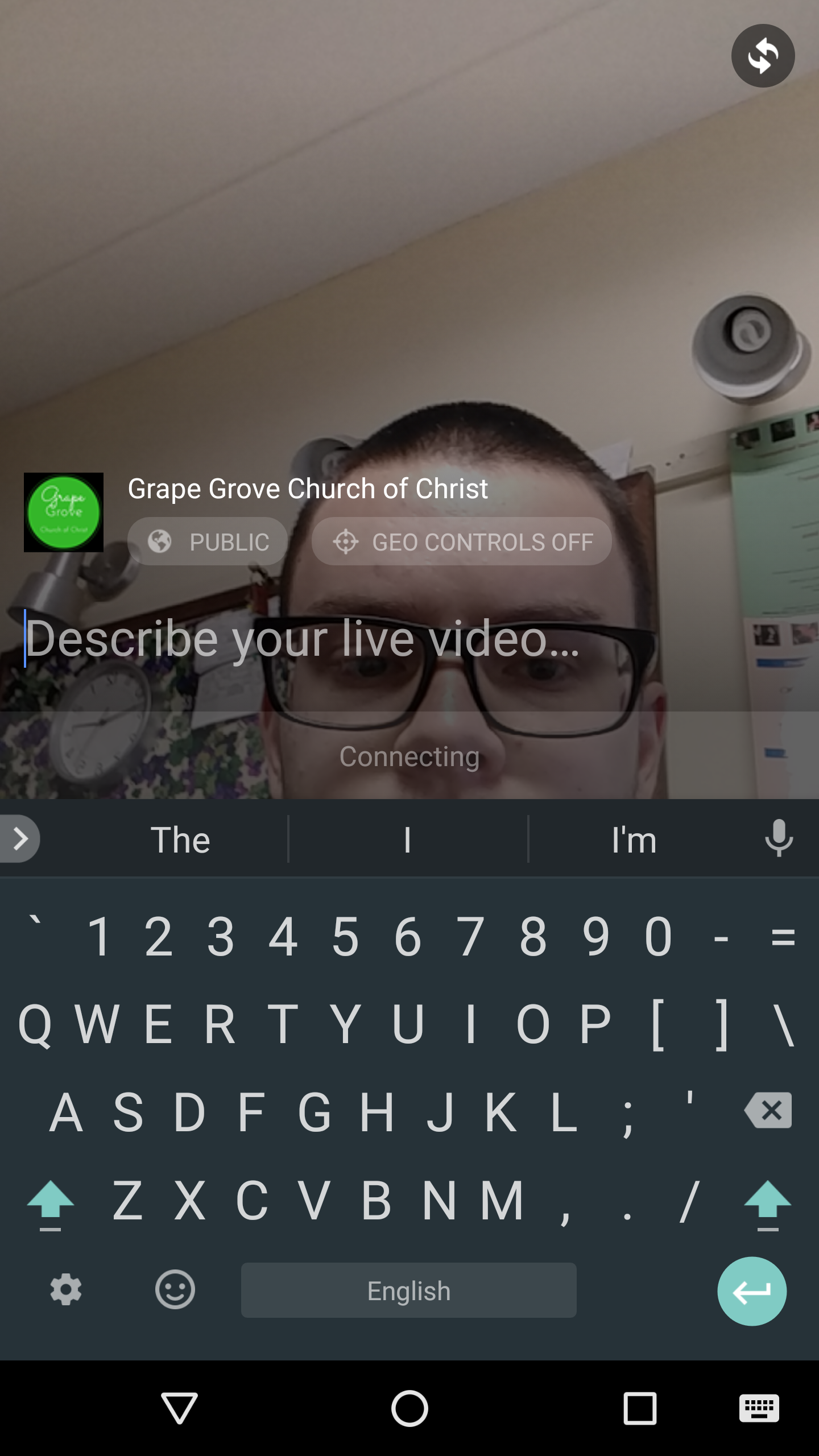The height and width of the screenshot is (1456, 819).
Task: Open the keyboard switcher in the navigation bar
Action: pos(759,1408)
